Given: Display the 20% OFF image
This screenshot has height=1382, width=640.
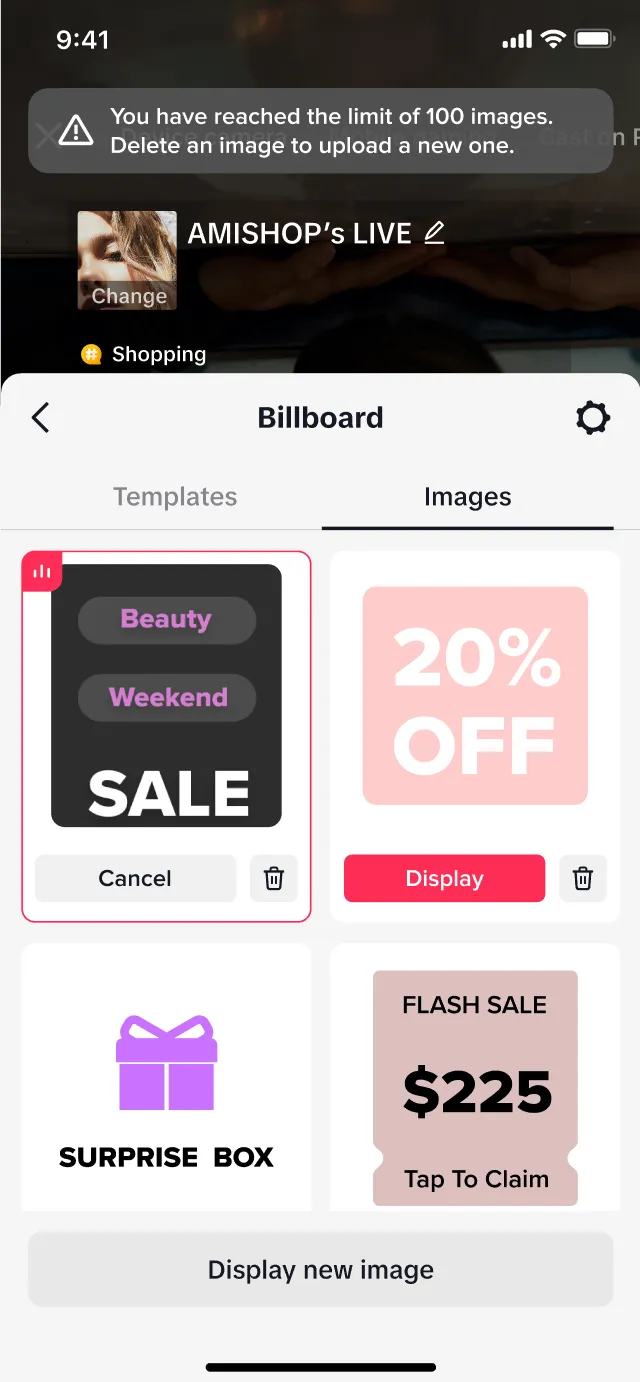Looking at the screenshot, I should (x=444, y=878).
